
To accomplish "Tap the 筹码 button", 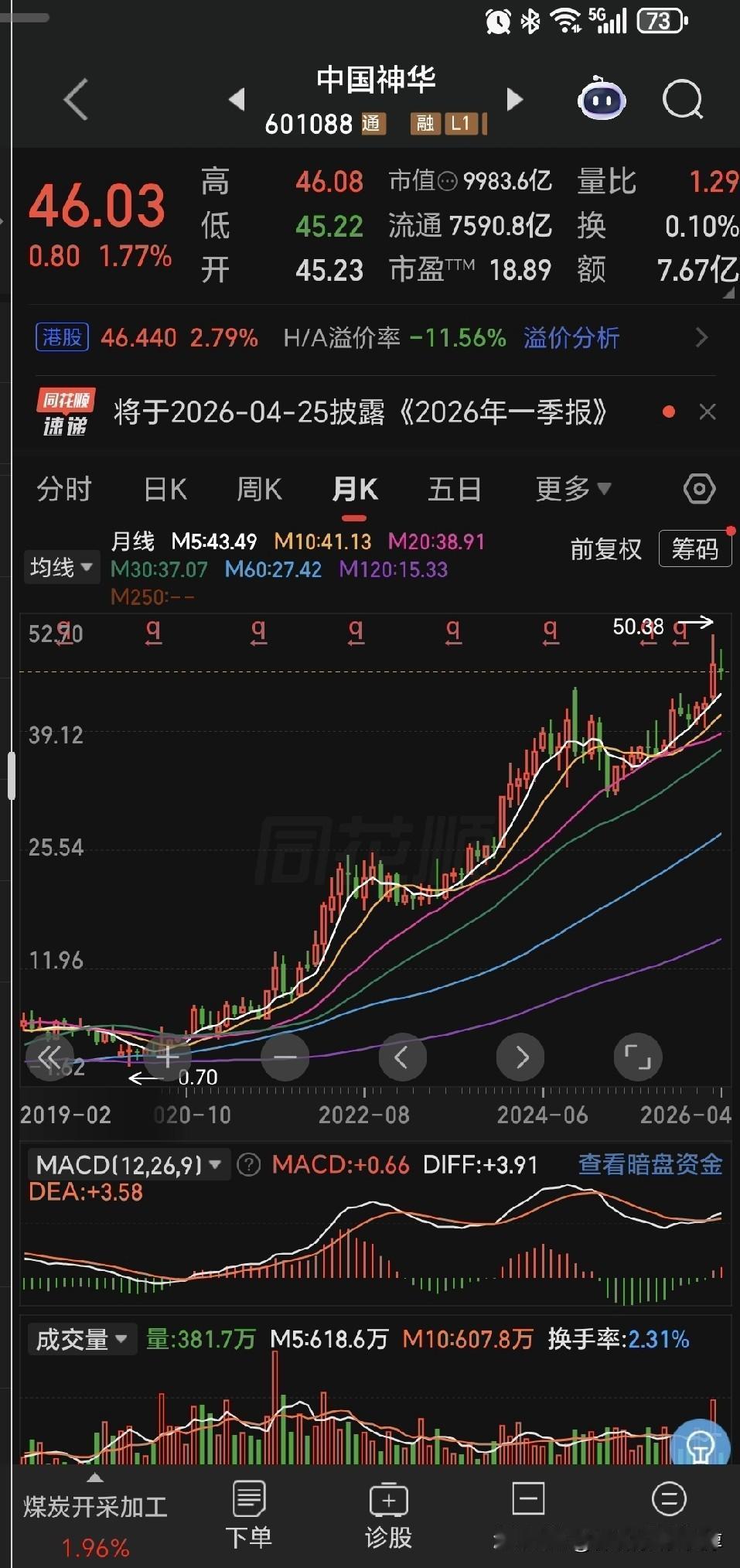I will click(695, 548).
